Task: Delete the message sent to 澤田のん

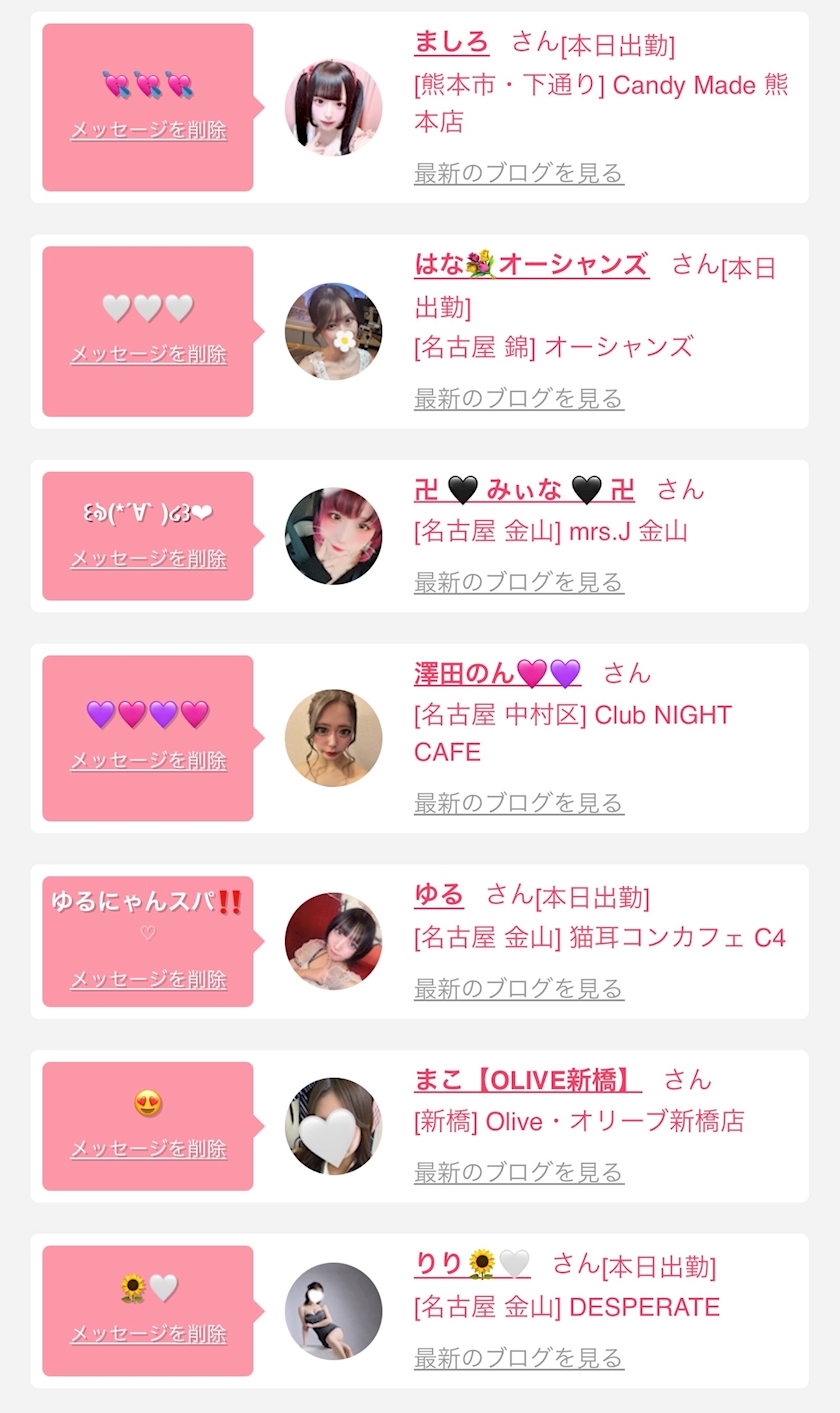Action: point(148,761)
